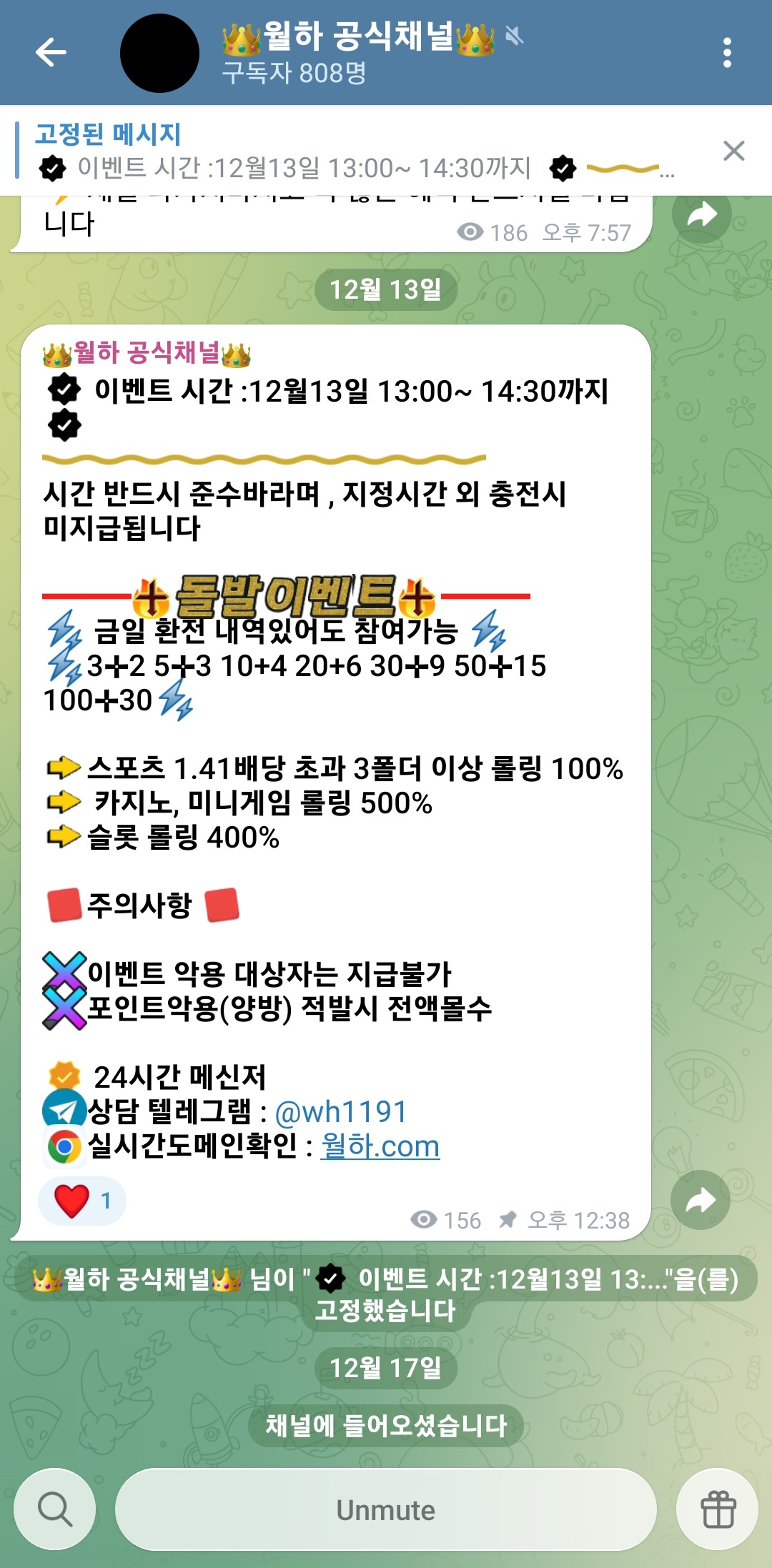Forward the message posted at 12:38
The image size is (772, 1568).
click(700, 1200)
